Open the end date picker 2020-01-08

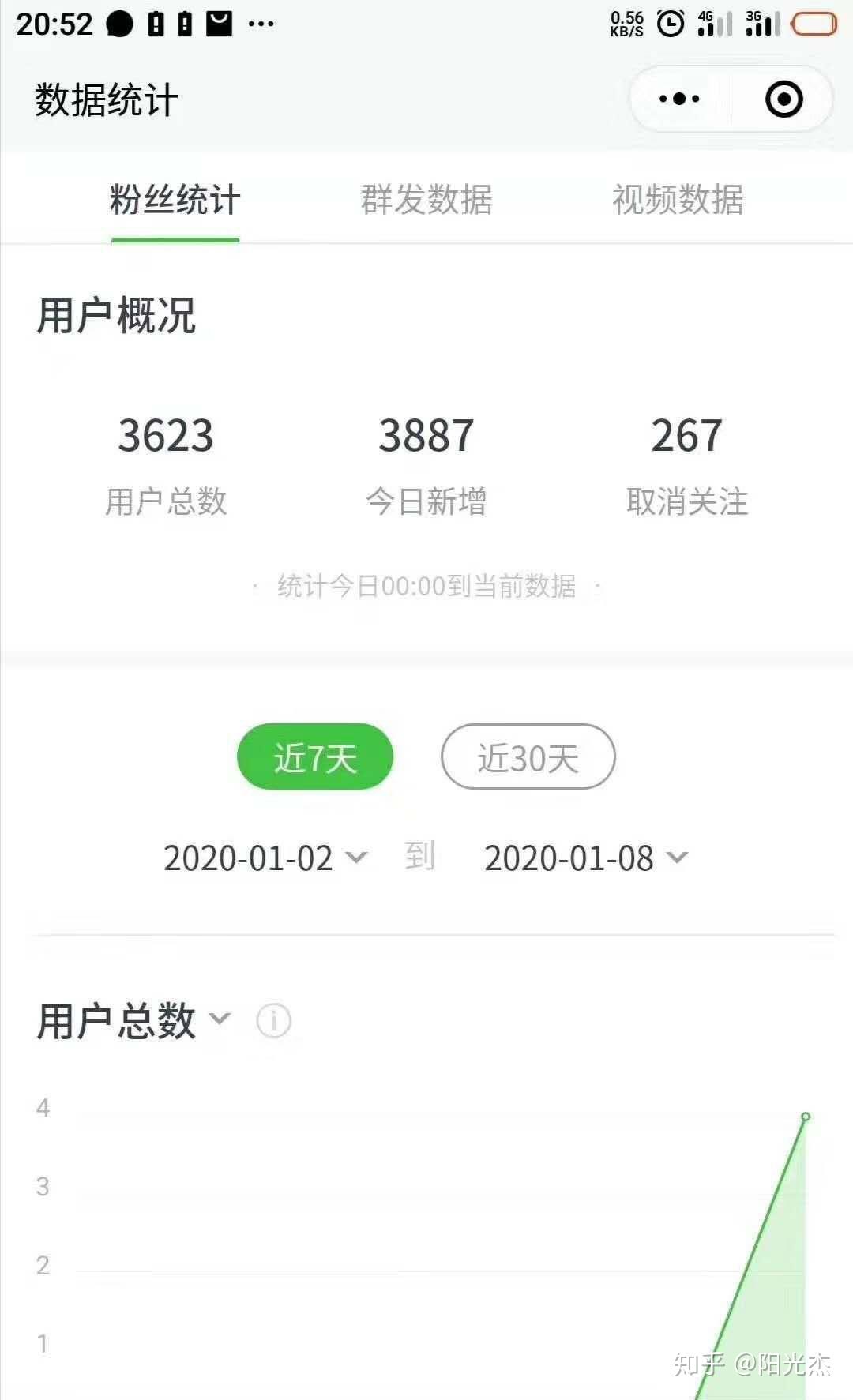tap(585, 858)
